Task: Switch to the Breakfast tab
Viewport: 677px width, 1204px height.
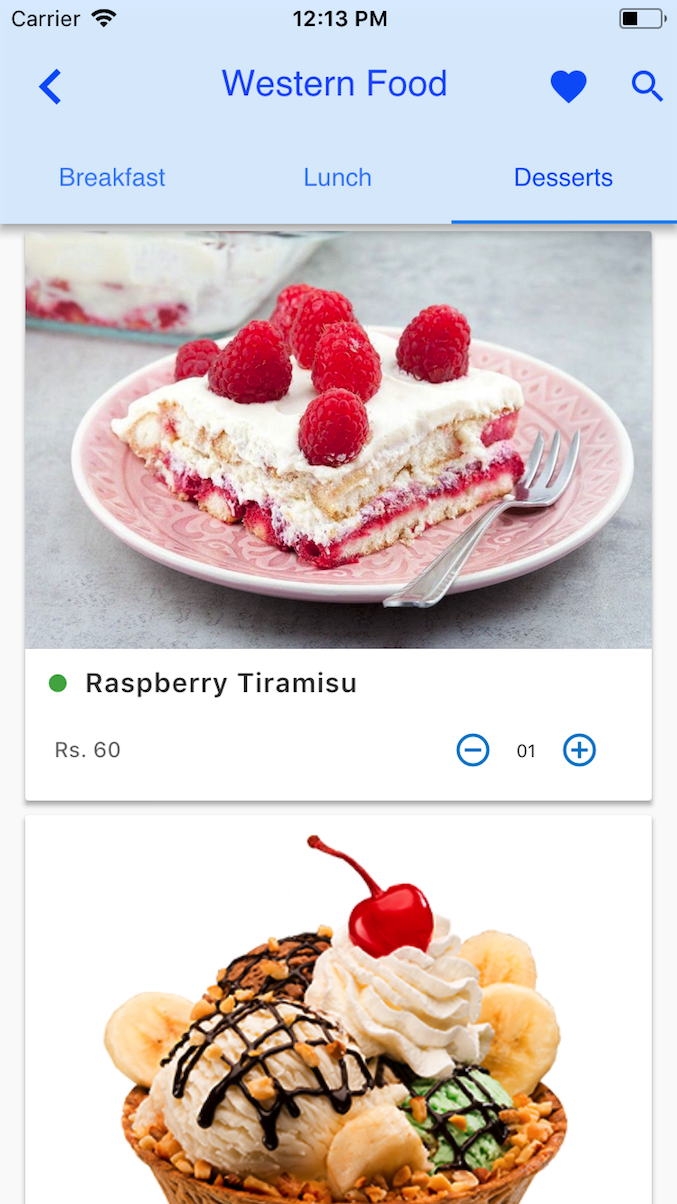Action: click(112, 178)
